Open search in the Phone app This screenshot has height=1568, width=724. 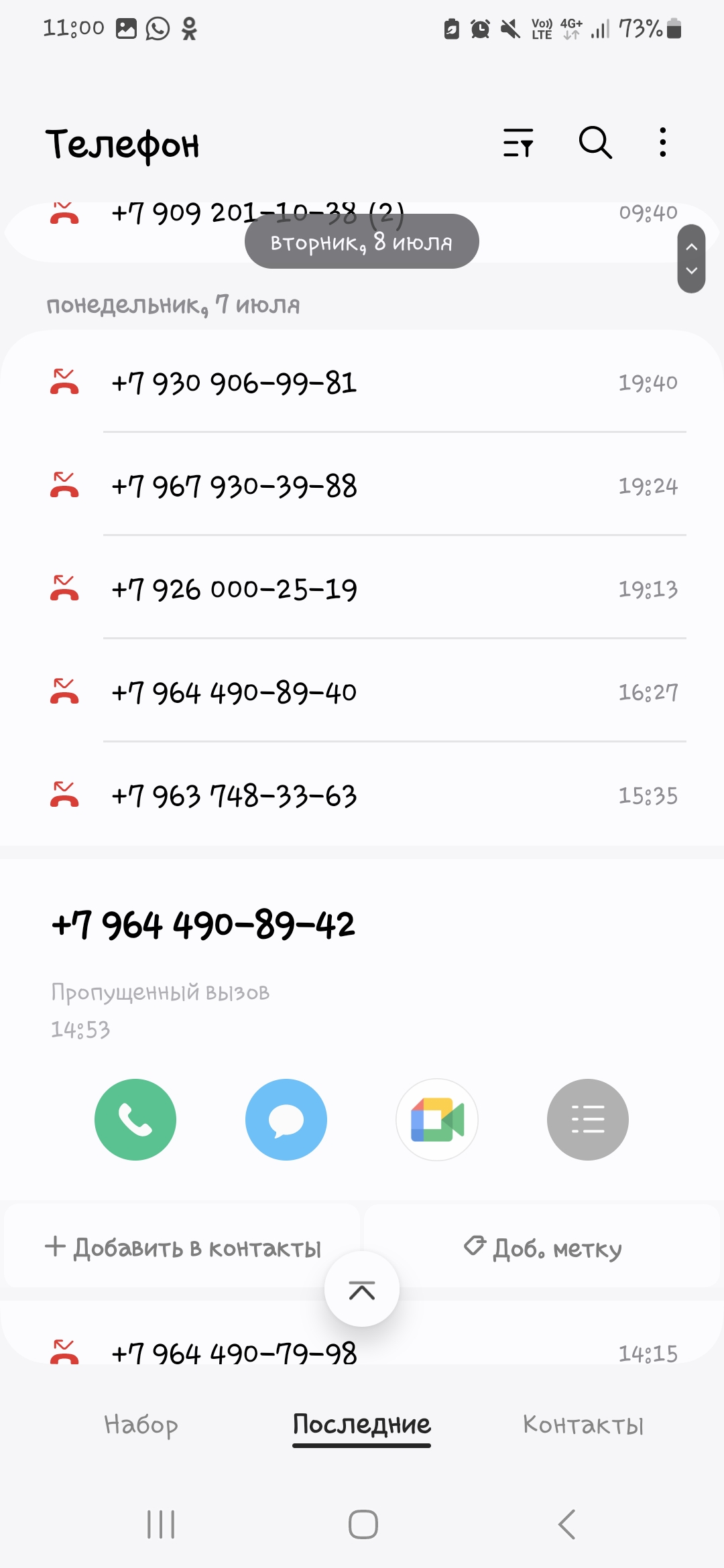(595, 142)
